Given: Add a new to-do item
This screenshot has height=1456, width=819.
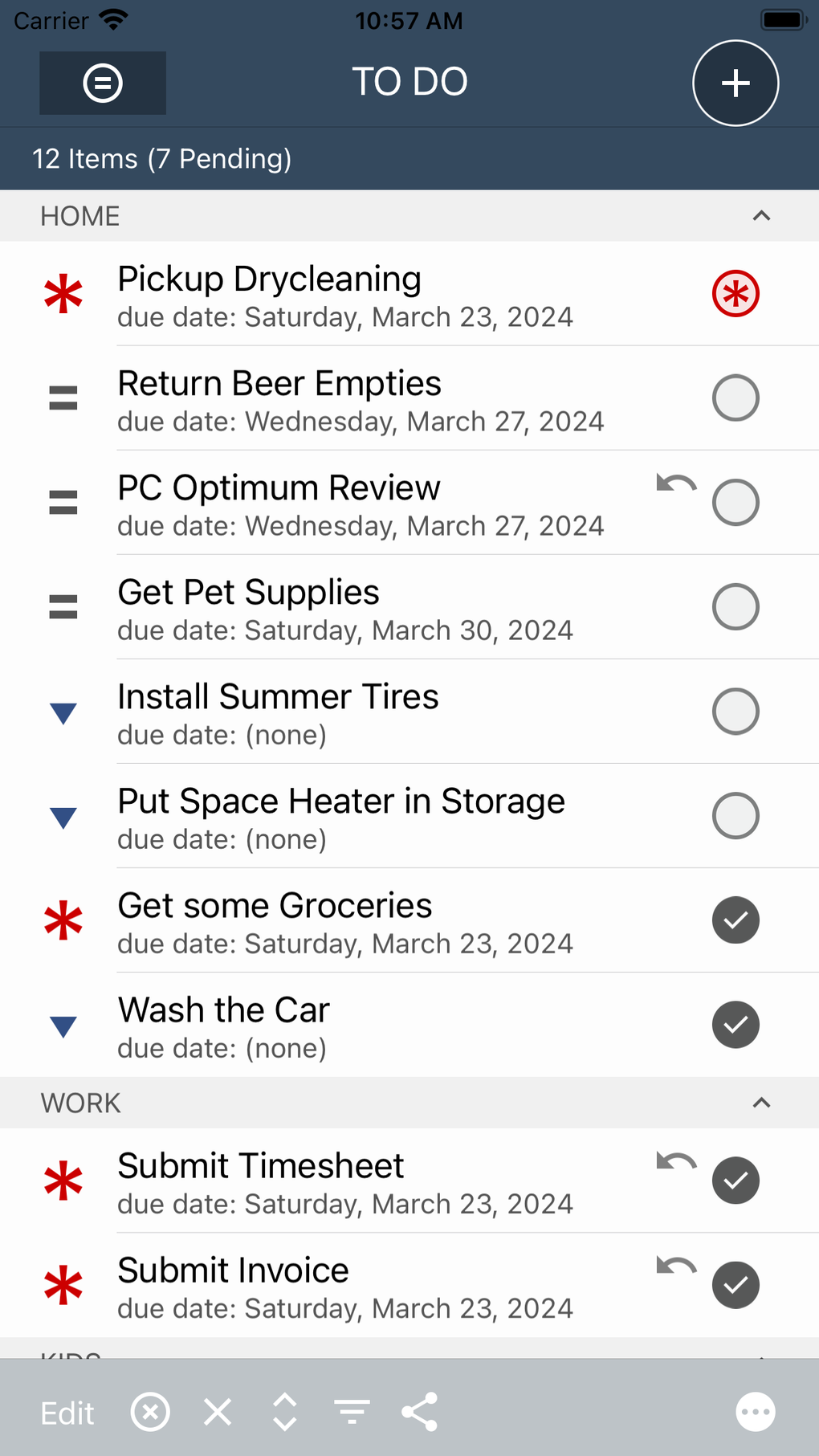Looking at the screenshot, I should (735, 83).
